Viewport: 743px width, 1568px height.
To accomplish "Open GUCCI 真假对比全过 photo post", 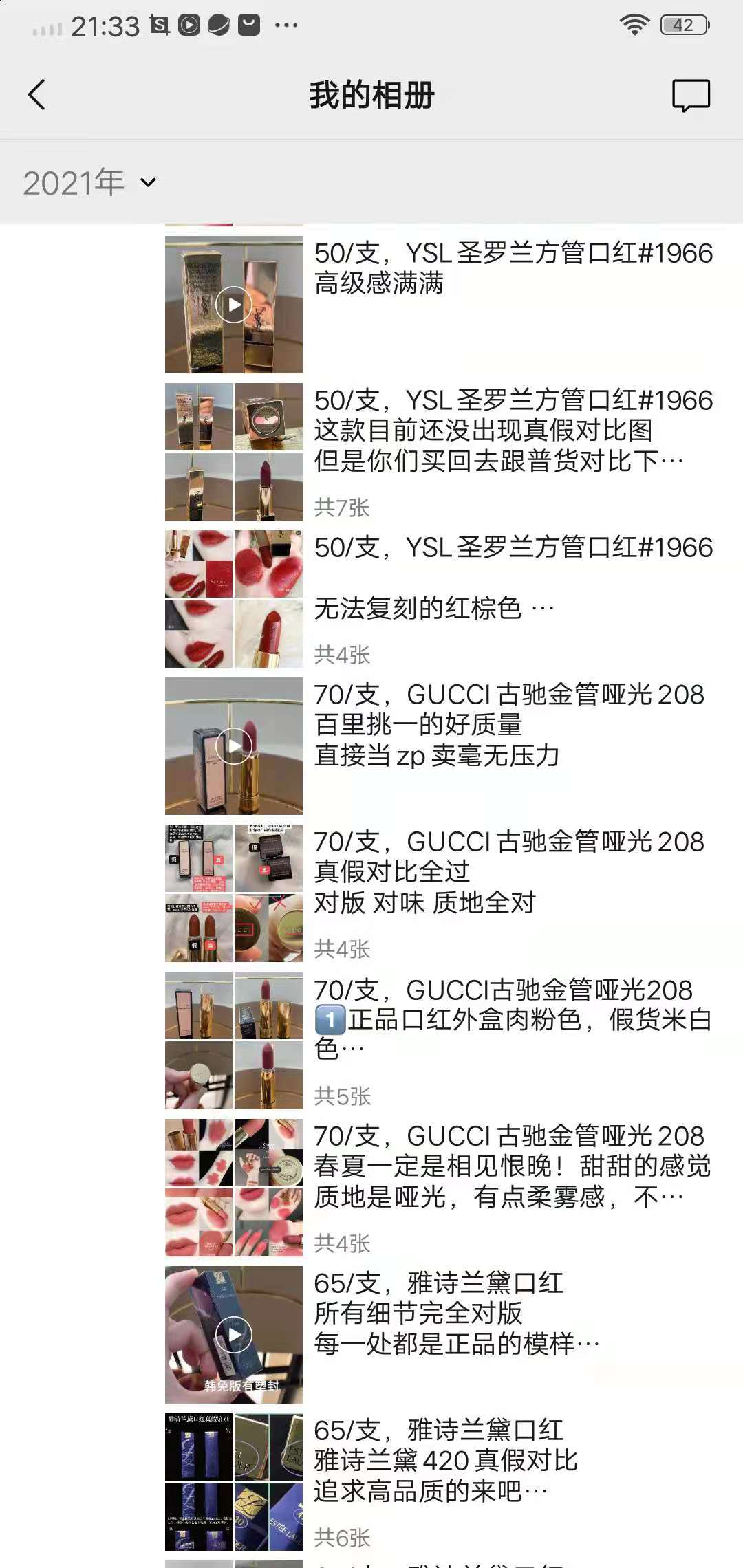I will [234, 893].
